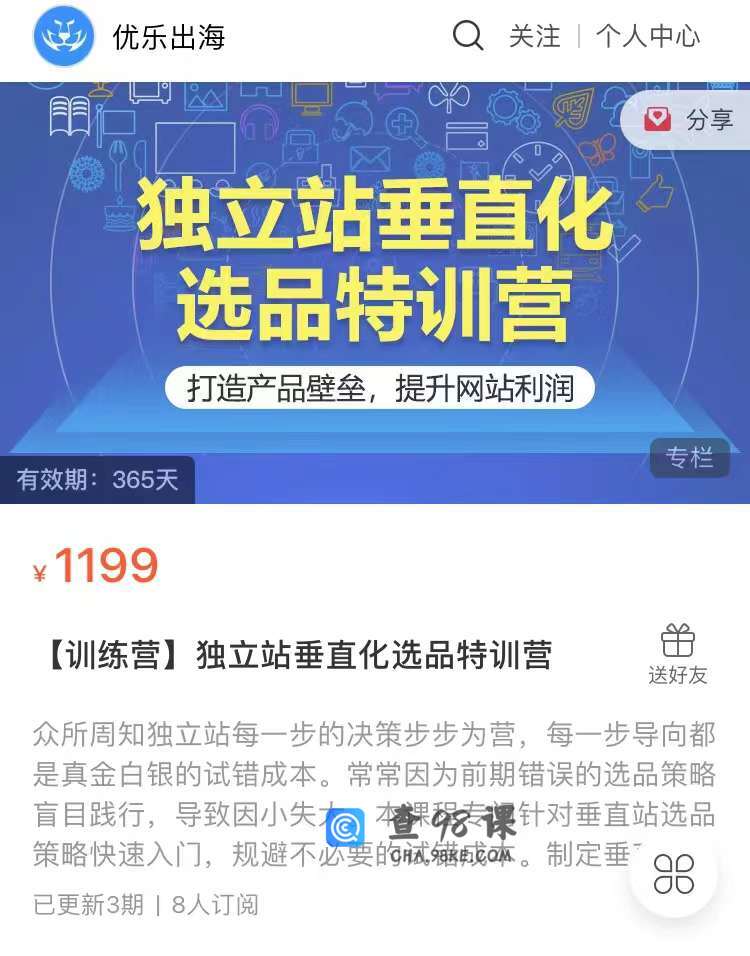
Task: Tap 关注 to follow the shop
Action: (534, 37)
